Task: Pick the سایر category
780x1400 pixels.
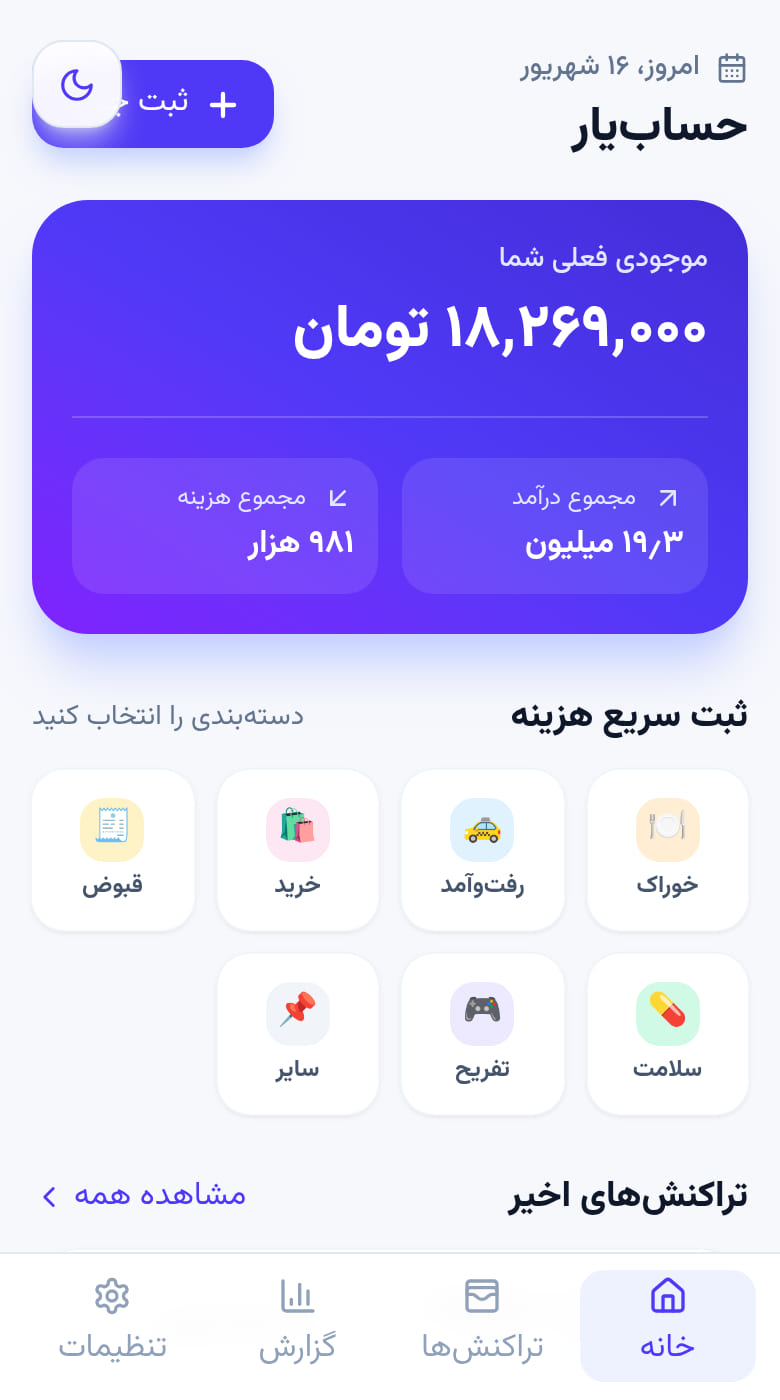Action: [x=298, y=1034]
